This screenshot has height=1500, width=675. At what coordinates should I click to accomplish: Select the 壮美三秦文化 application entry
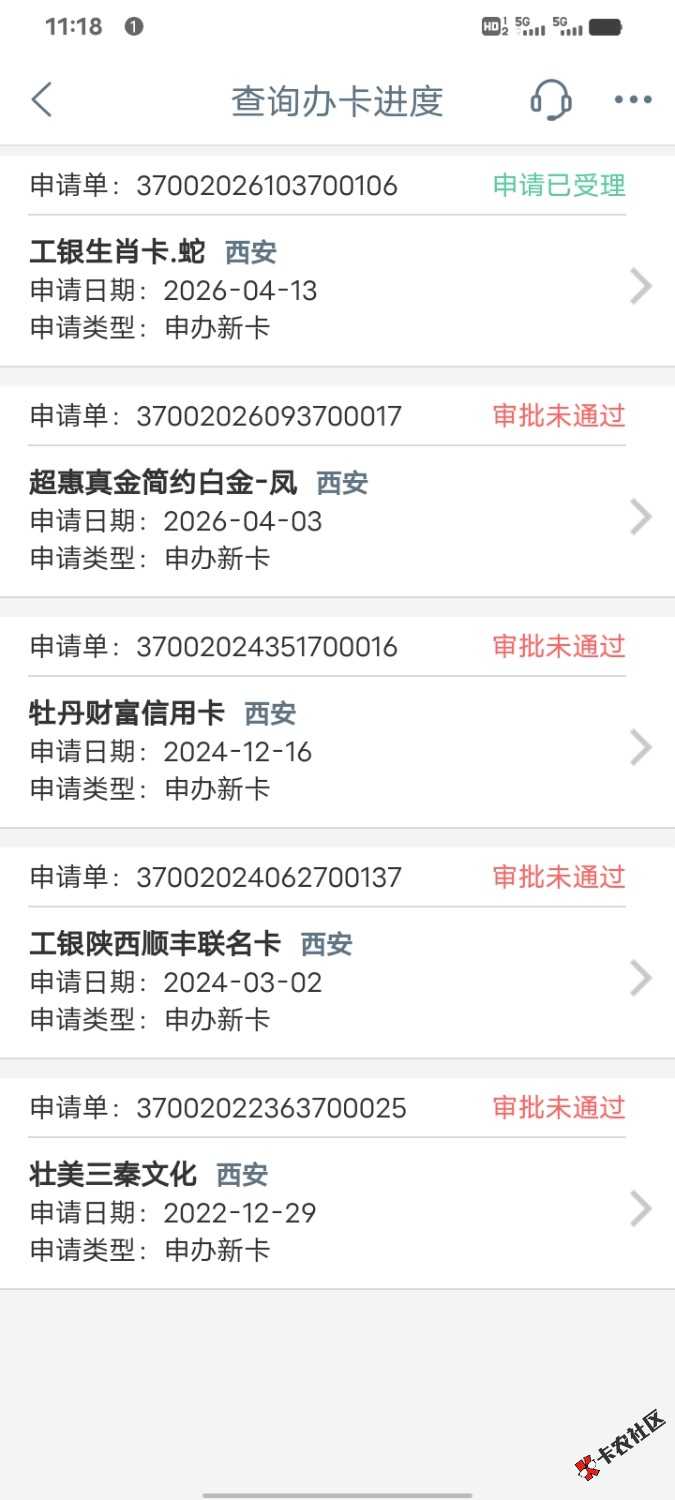tap(337, 1211)
